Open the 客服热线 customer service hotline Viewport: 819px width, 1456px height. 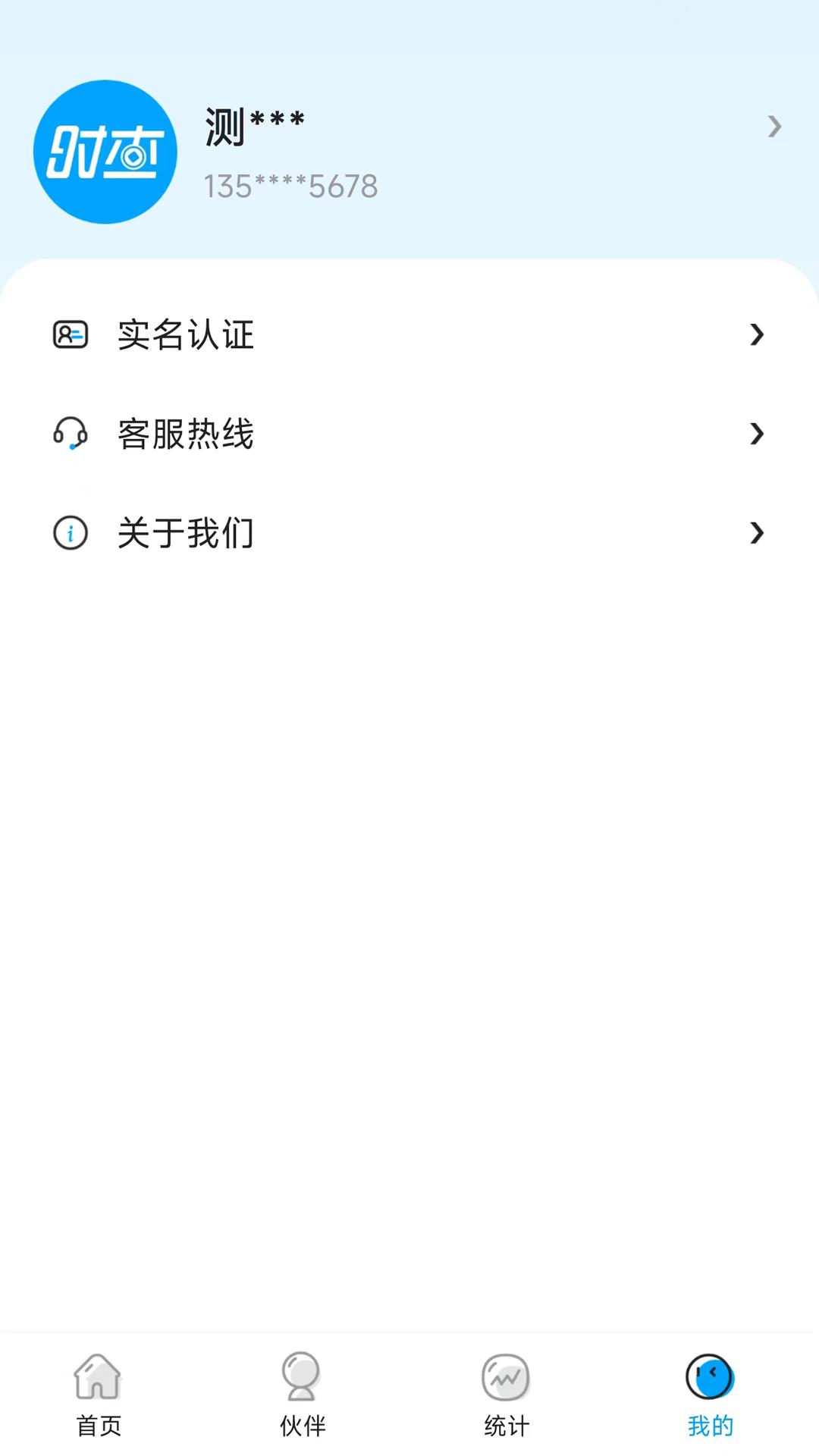point(409,434)
